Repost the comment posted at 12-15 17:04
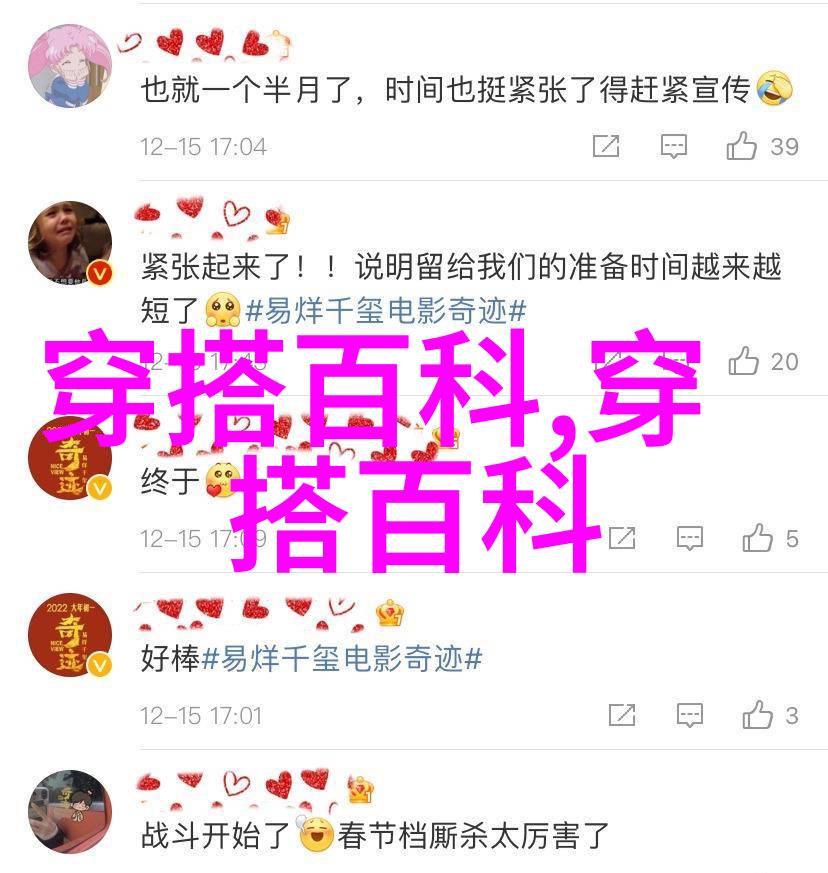 click(x=606, y=147)
